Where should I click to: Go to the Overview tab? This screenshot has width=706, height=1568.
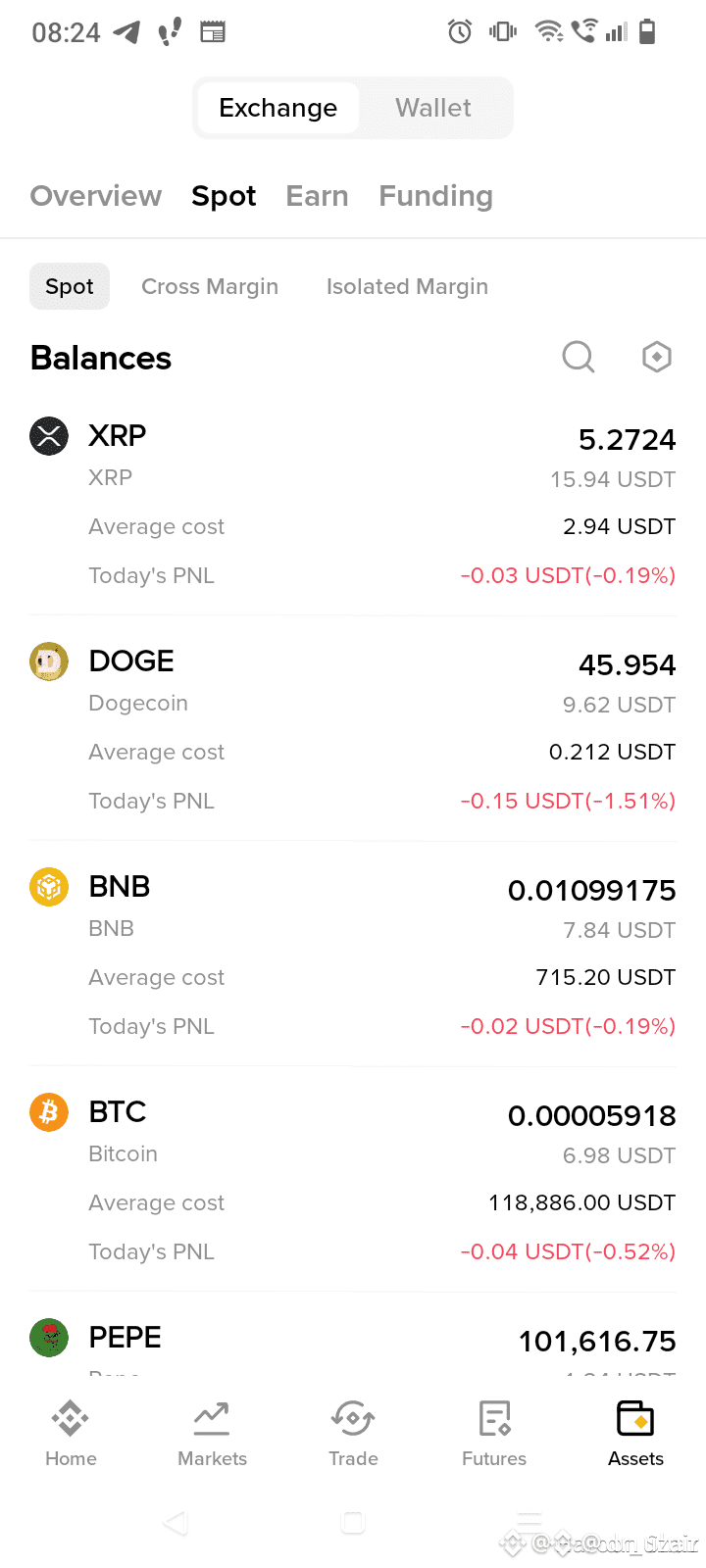[96, 196]
